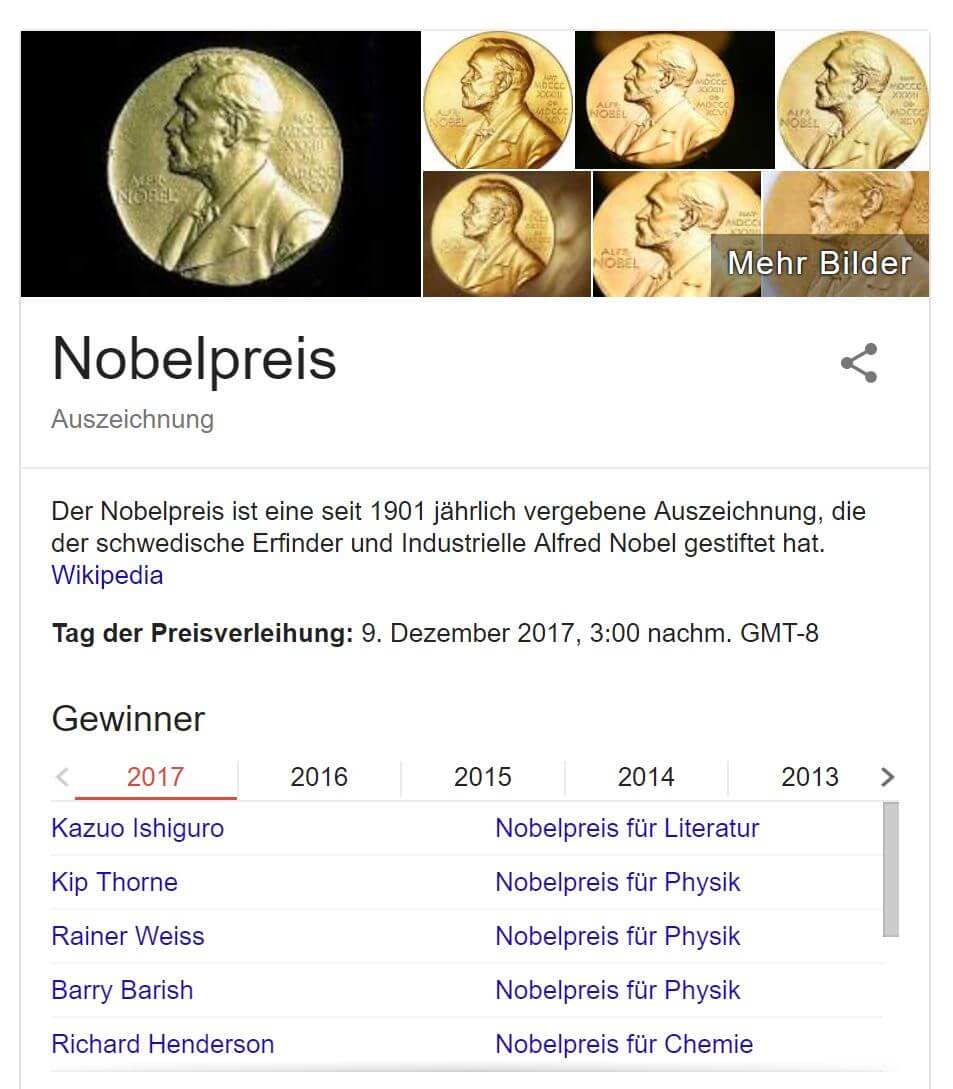Switch to the 2015 winners tab
The width and height of the screenshot is (953, 1089).
click(x=482, y=777)
